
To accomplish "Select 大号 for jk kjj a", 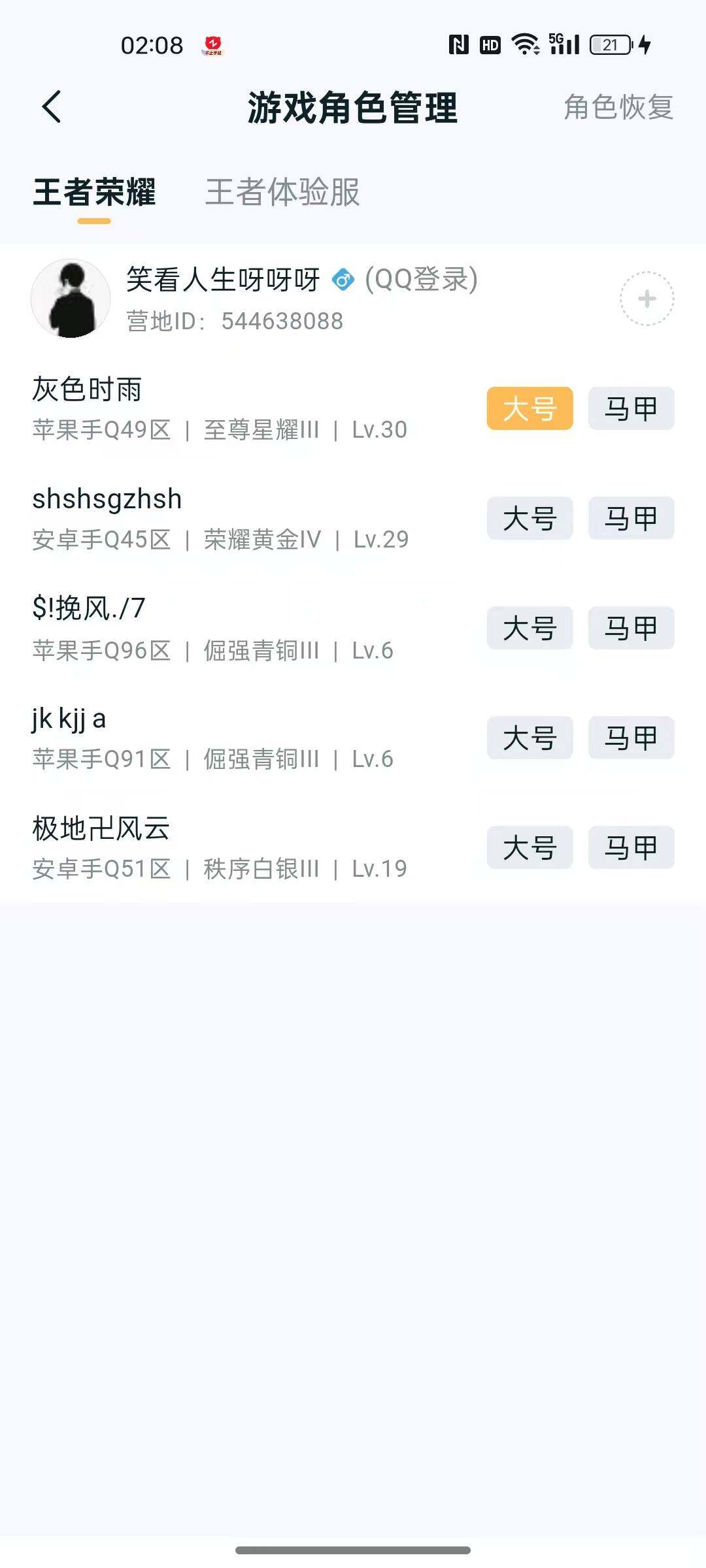I will pos(529,738).
